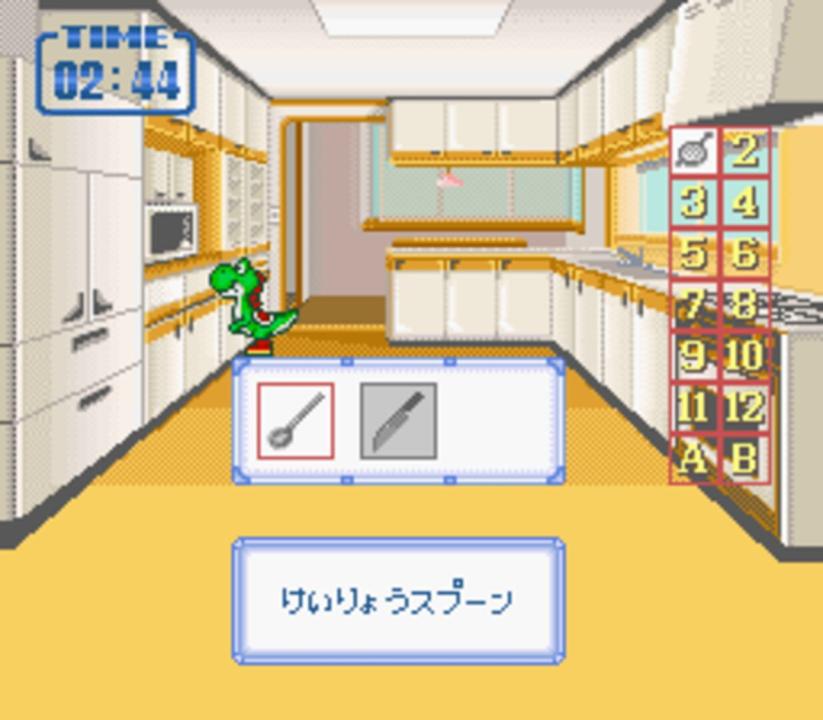Tap slot number 6
Screen dimensions: 823x720
pyautogui.click(x=744, y=254)
